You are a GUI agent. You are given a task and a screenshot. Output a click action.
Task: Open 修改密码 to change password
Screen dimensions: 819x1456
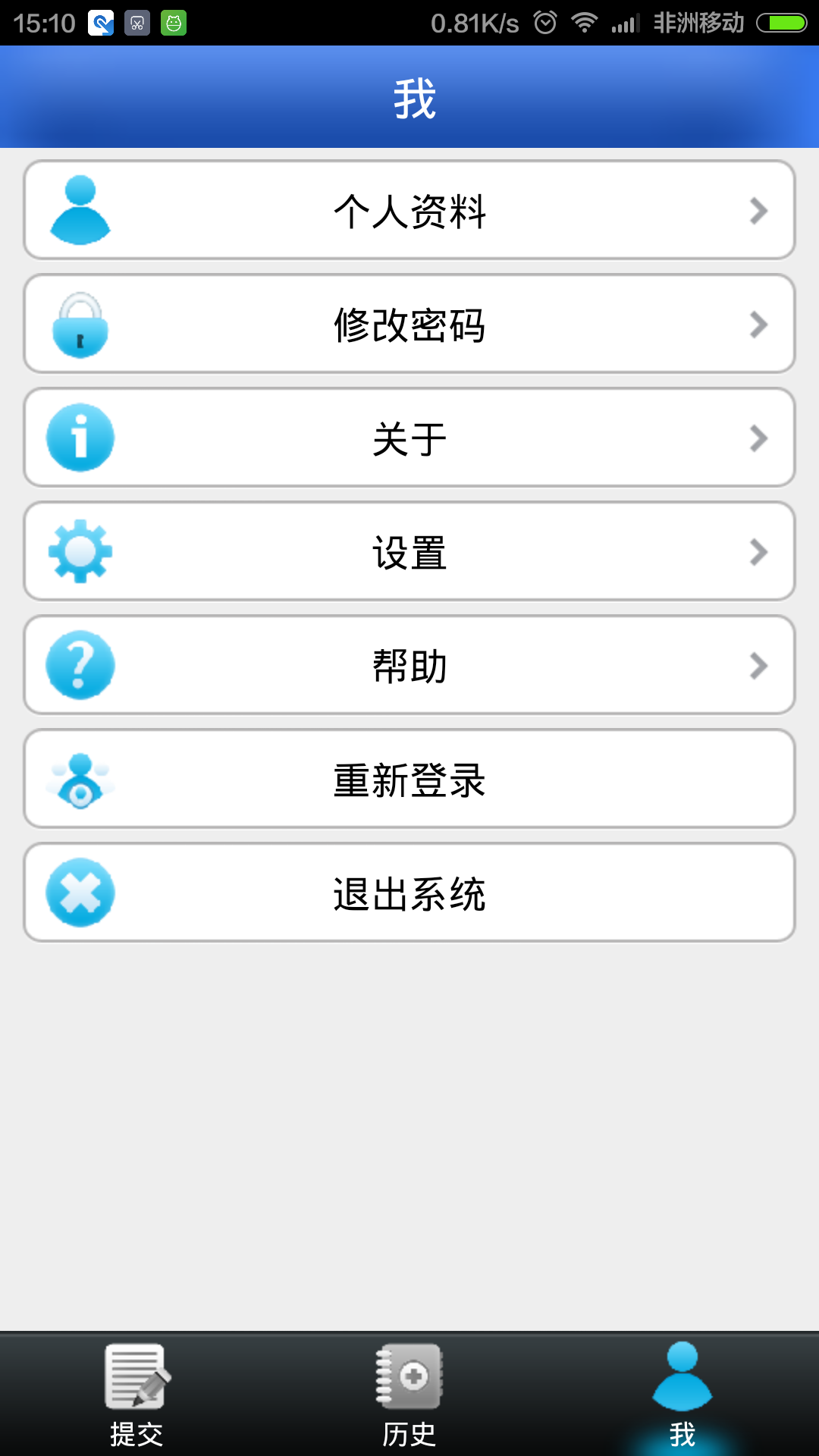click(x=409, y=324)
